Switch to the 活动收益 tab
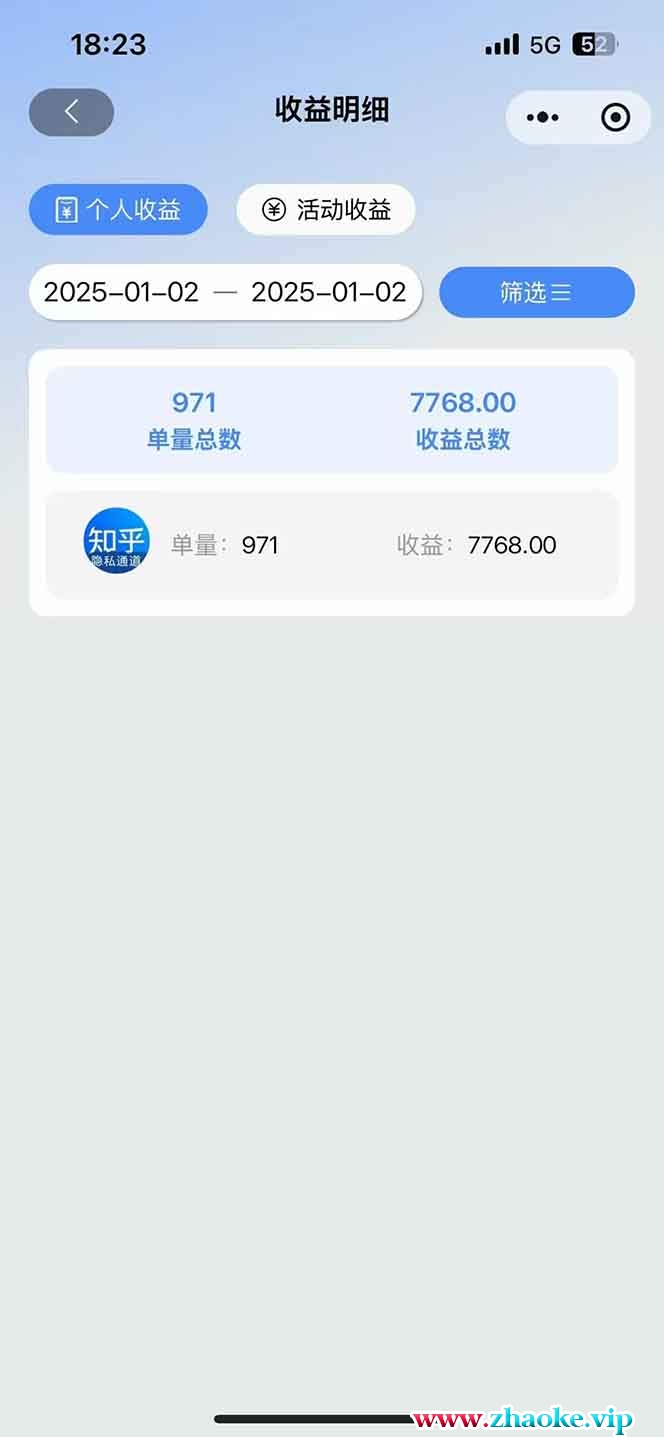664x1437 pixels. (x=326, y=210)
